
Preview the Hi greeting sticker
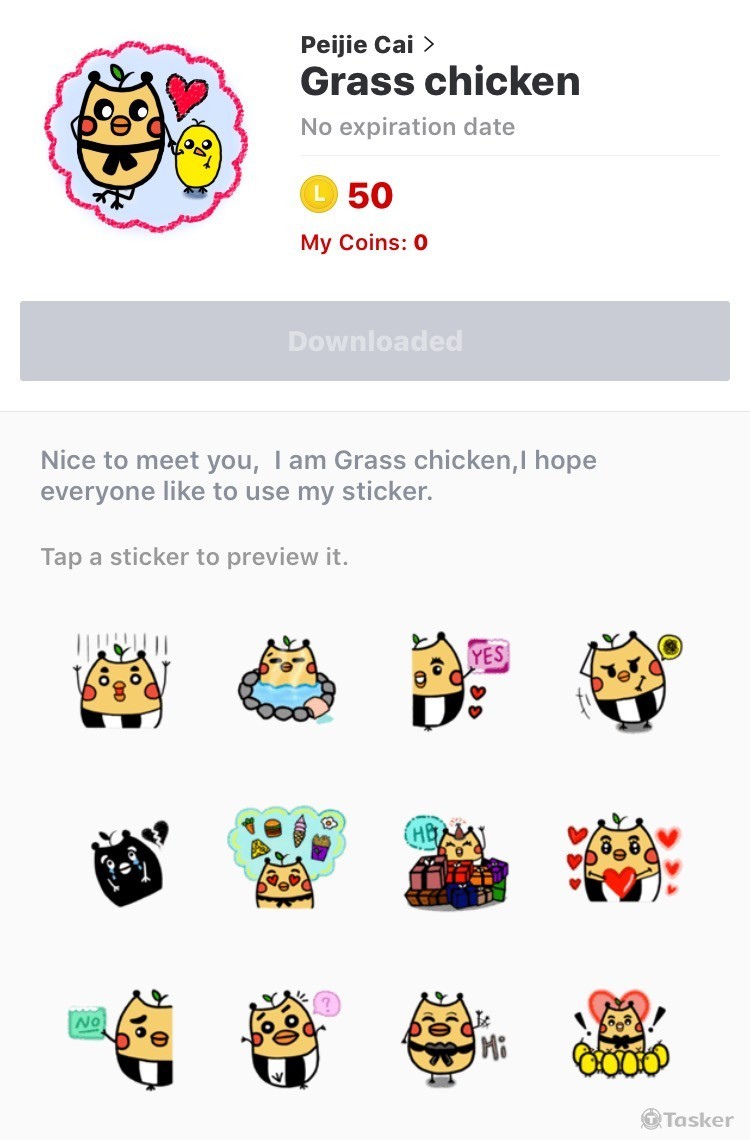456,1039
